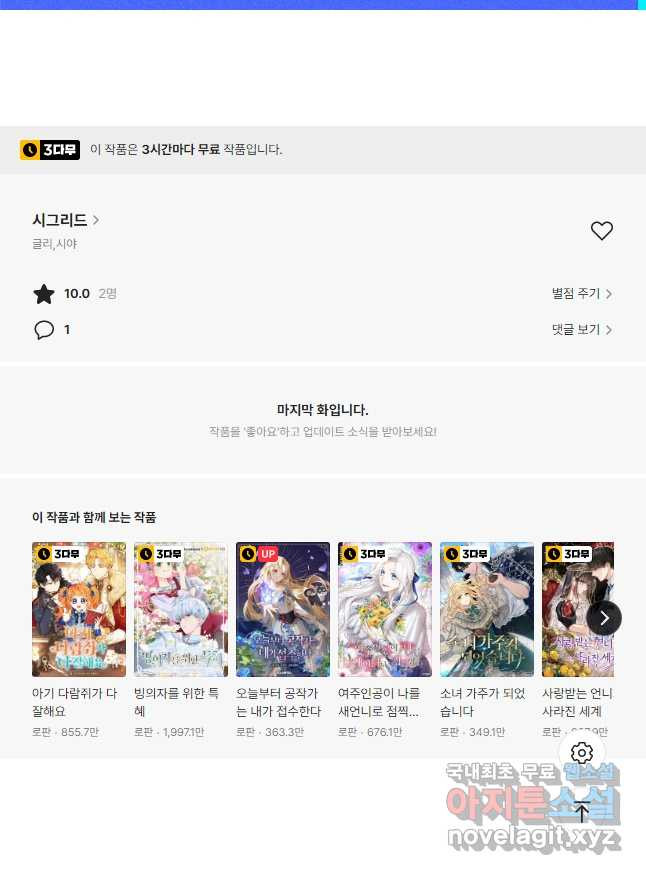Screen dimensions: 646x875
Task: Show next recommended works with the arrow
Action: click(604, 618)
